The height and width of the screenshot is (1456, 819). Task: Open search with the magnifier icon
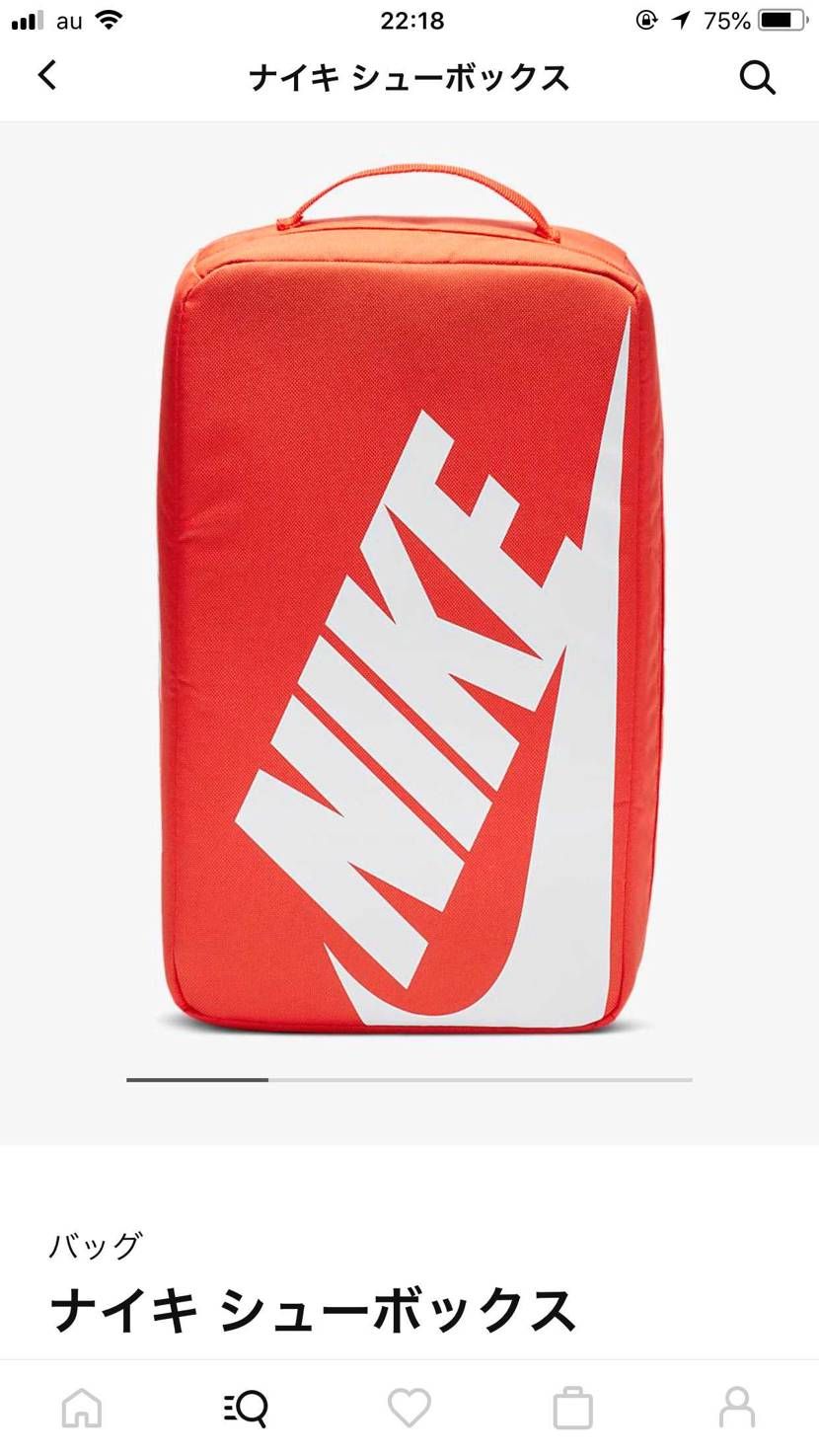pos(757,77)
